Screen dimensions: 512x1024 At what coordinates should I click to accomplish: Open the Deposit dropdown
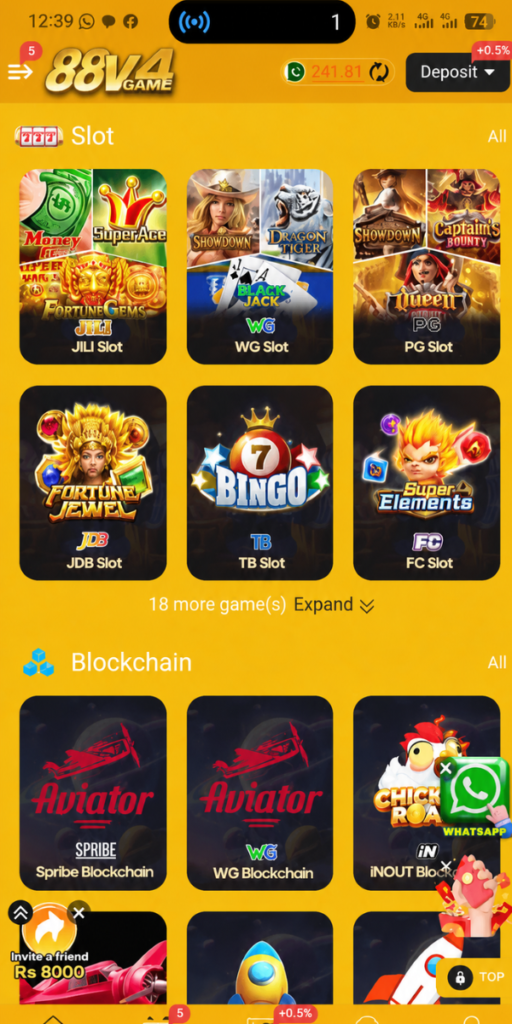coord(457,72)
